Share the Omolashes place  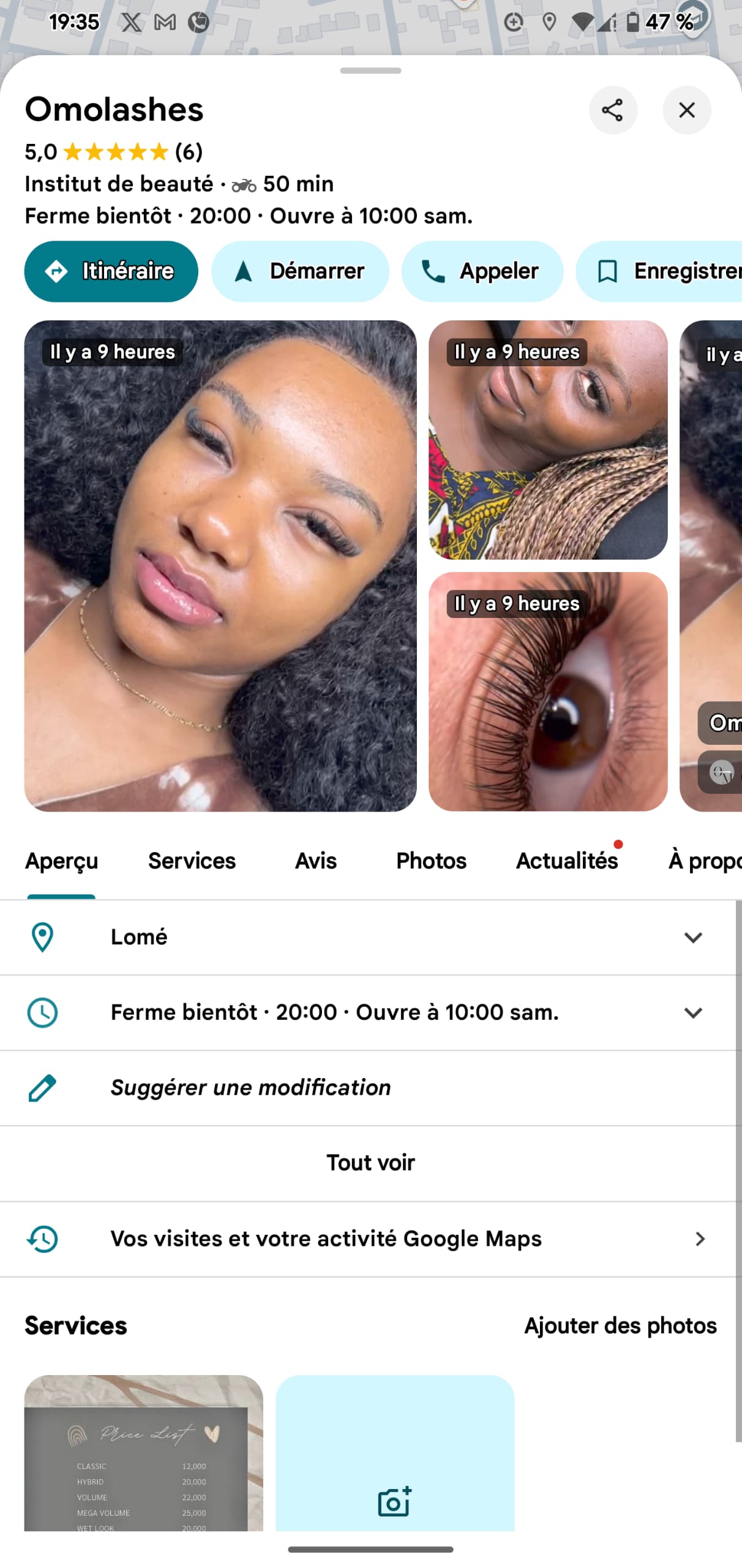coord(612,110)
